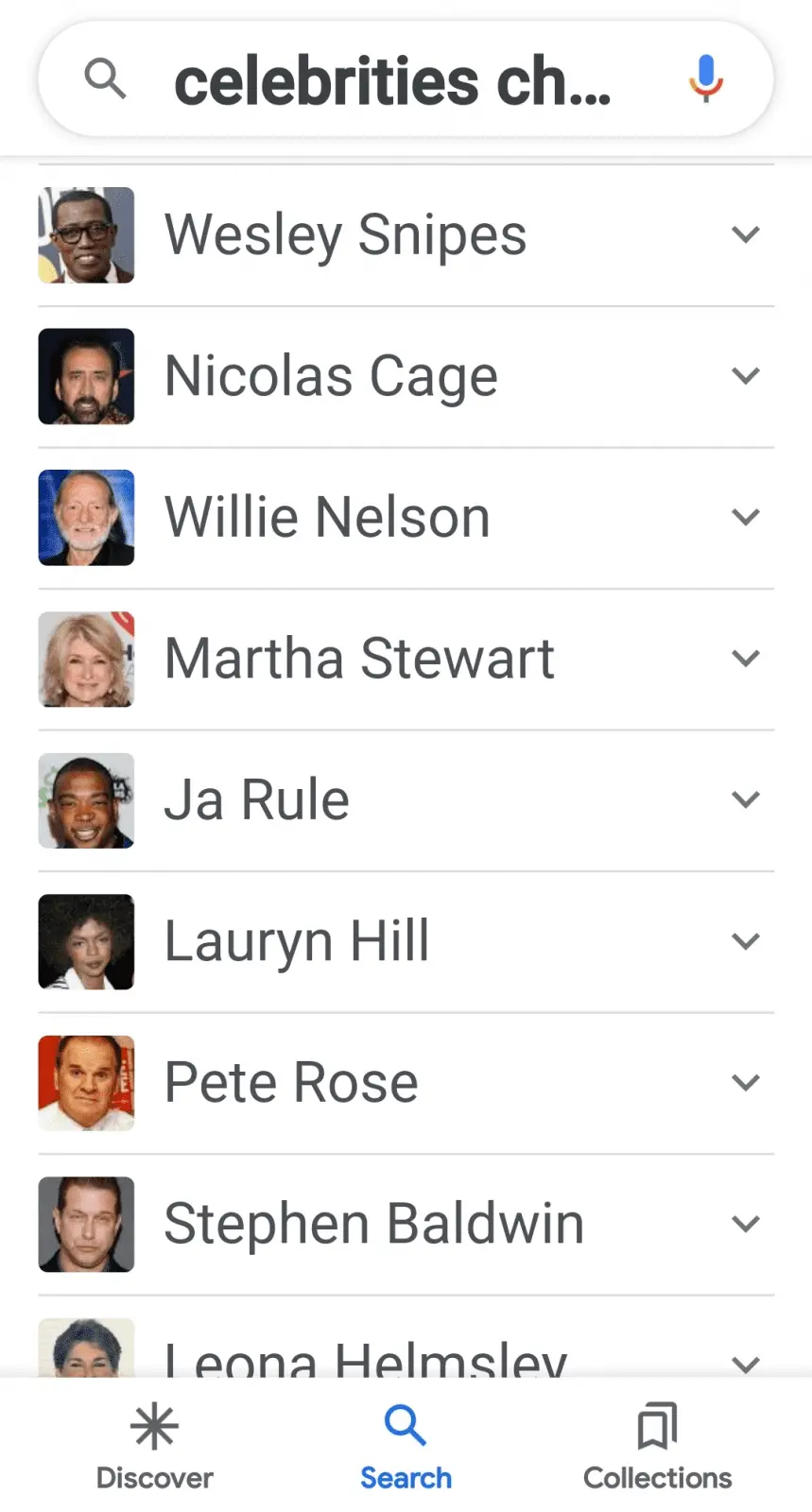This screenshot has width=812, height=1512.
Task: Expand the Nicolas Cage entry
Action: 746,376
